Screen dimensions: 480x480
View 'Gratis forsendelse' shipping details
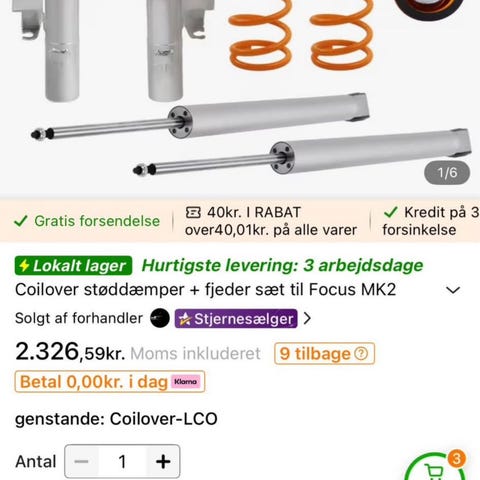pos(87,221)
